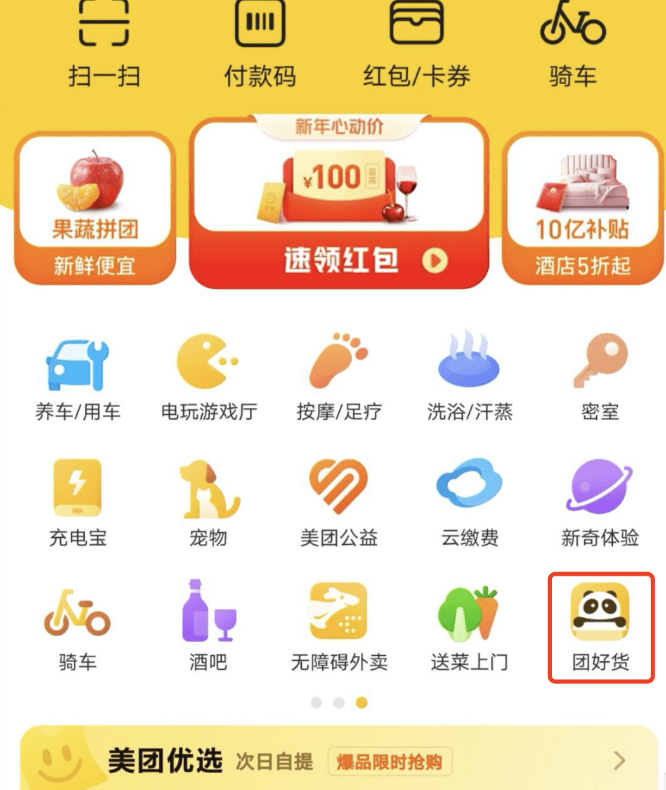Viewport: 666px width, 790px height.
Task: Open 团好货 panda icon
Action: (599, 625)
